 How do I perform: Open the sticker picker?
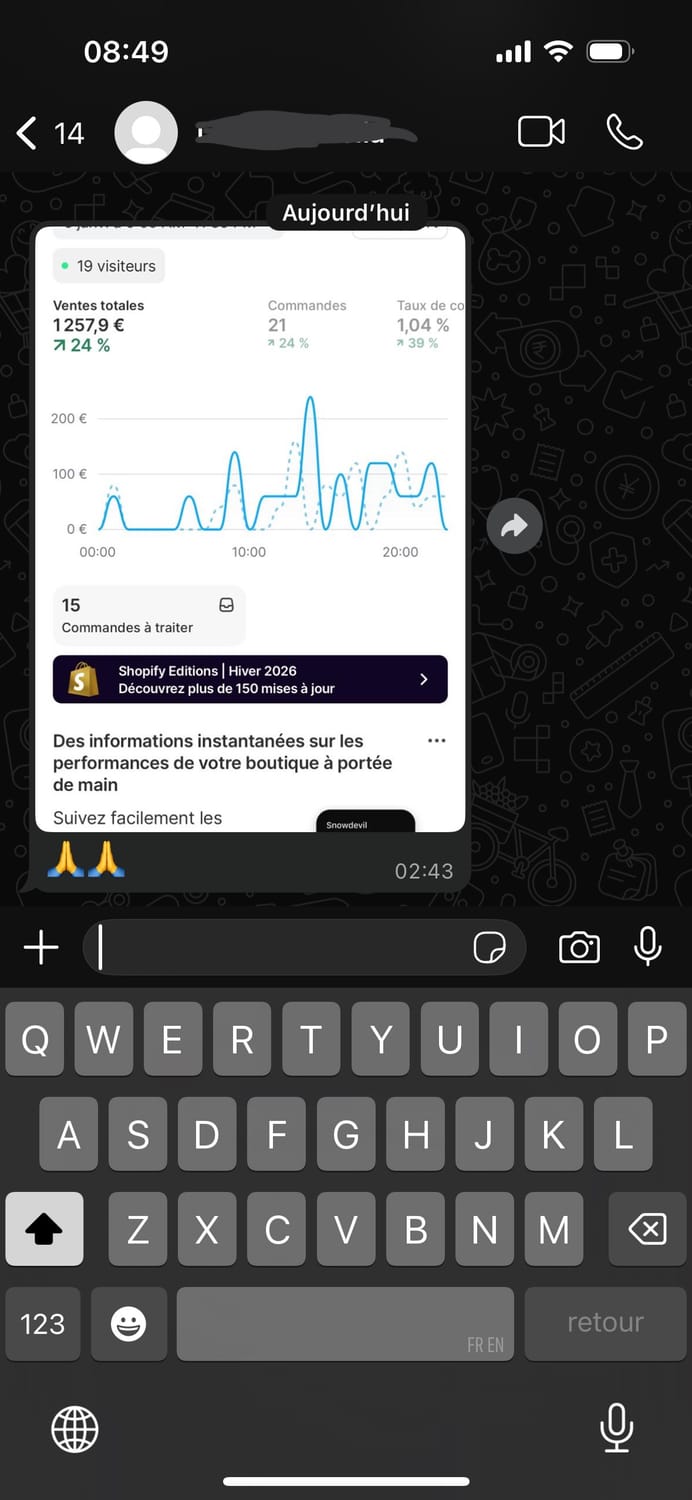[x=489, y=947]
